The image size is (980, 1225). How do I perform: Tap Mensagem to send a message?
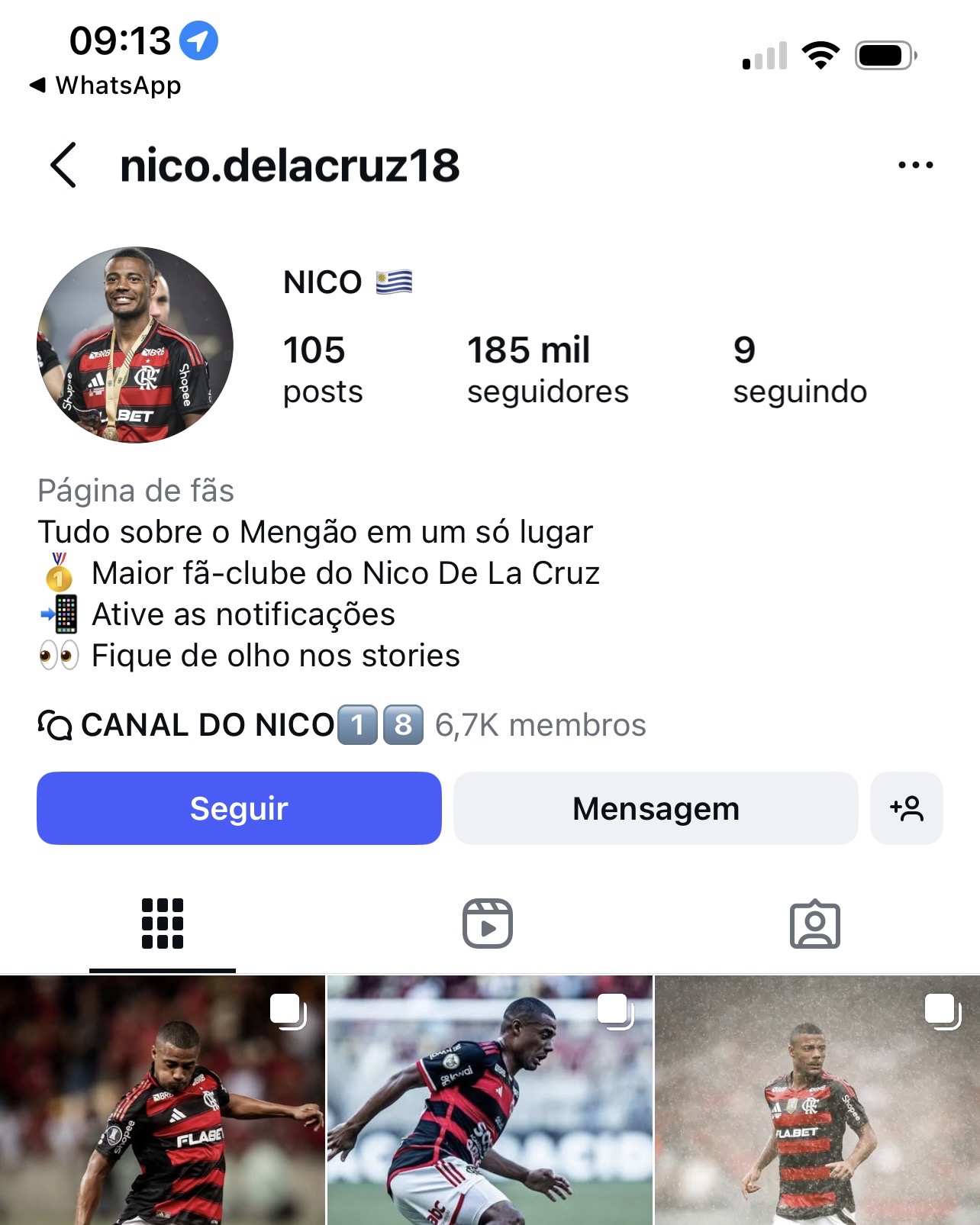pyautogui.click(x=656, y=808)
